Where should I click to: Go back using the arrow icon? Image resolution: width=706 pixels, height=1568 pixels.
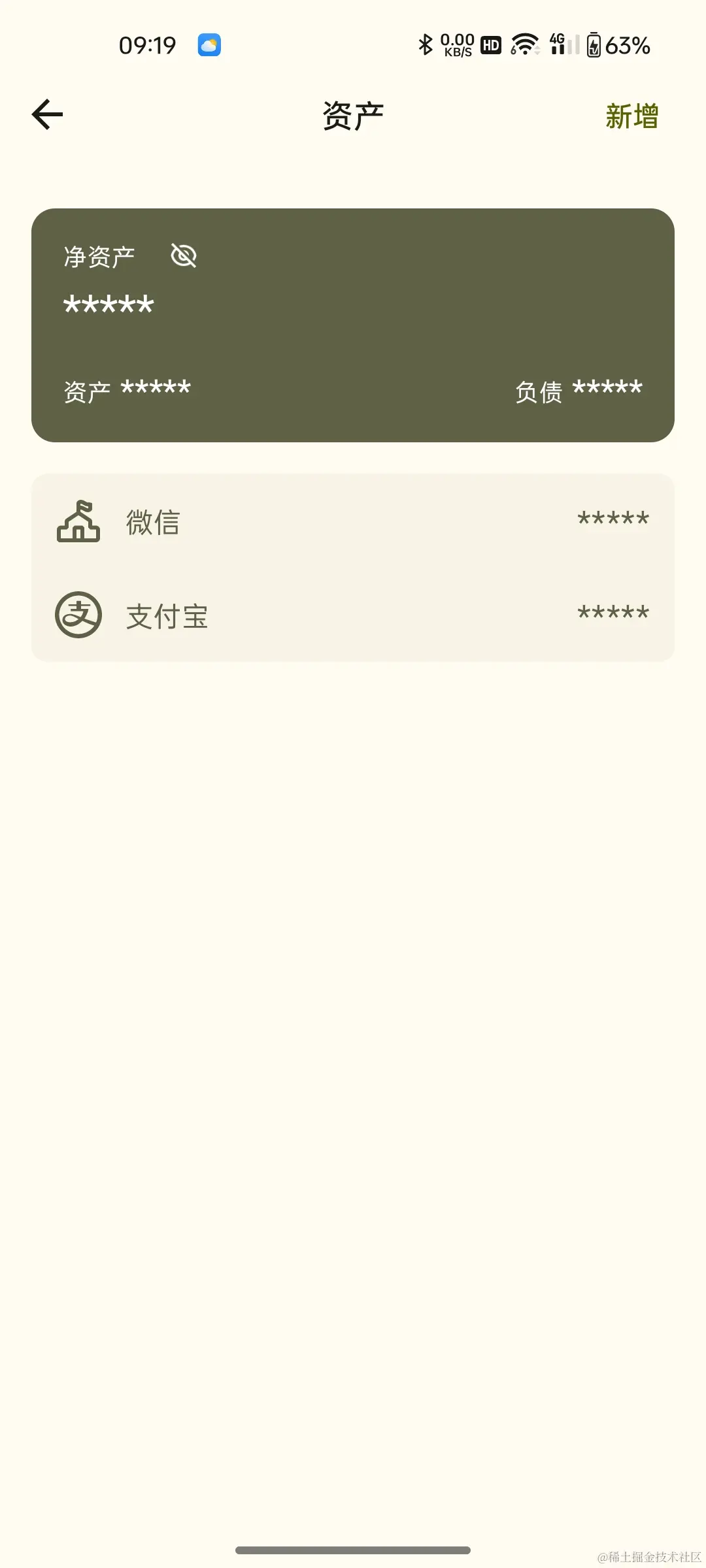point(47,115)
